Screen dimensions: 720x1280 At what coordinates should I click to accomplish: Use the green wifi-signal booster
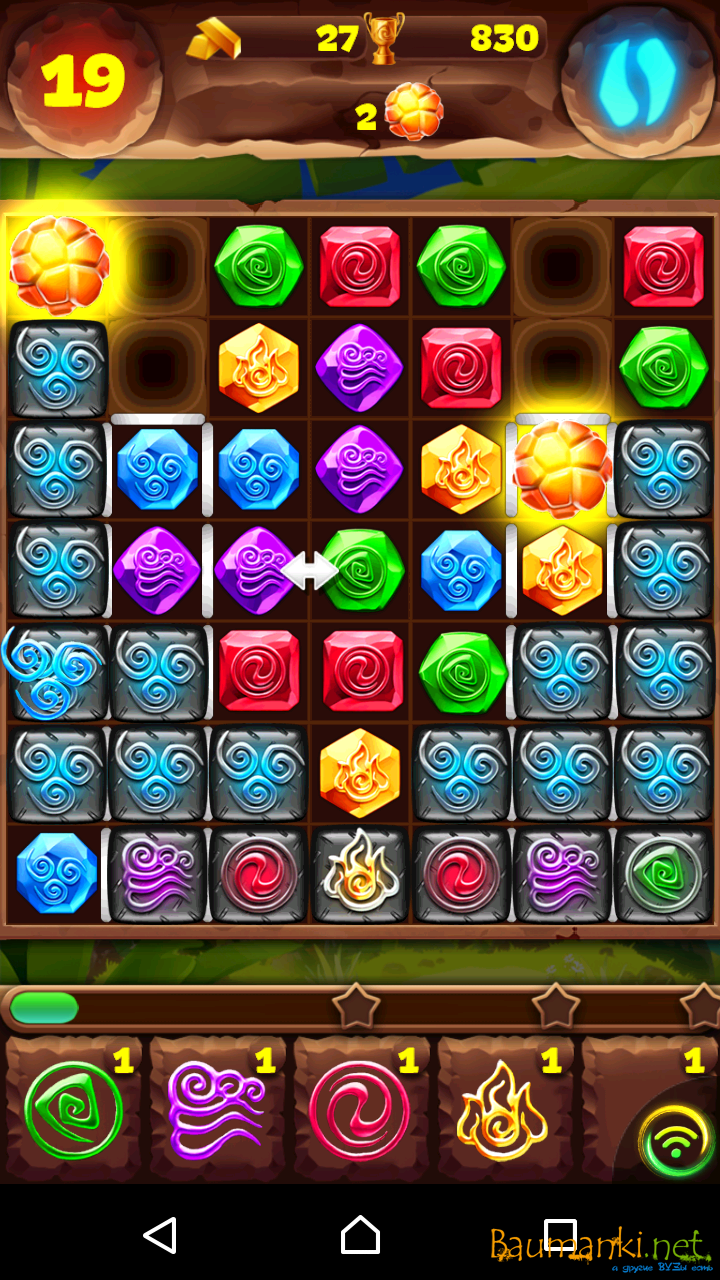pos(677,1140)
